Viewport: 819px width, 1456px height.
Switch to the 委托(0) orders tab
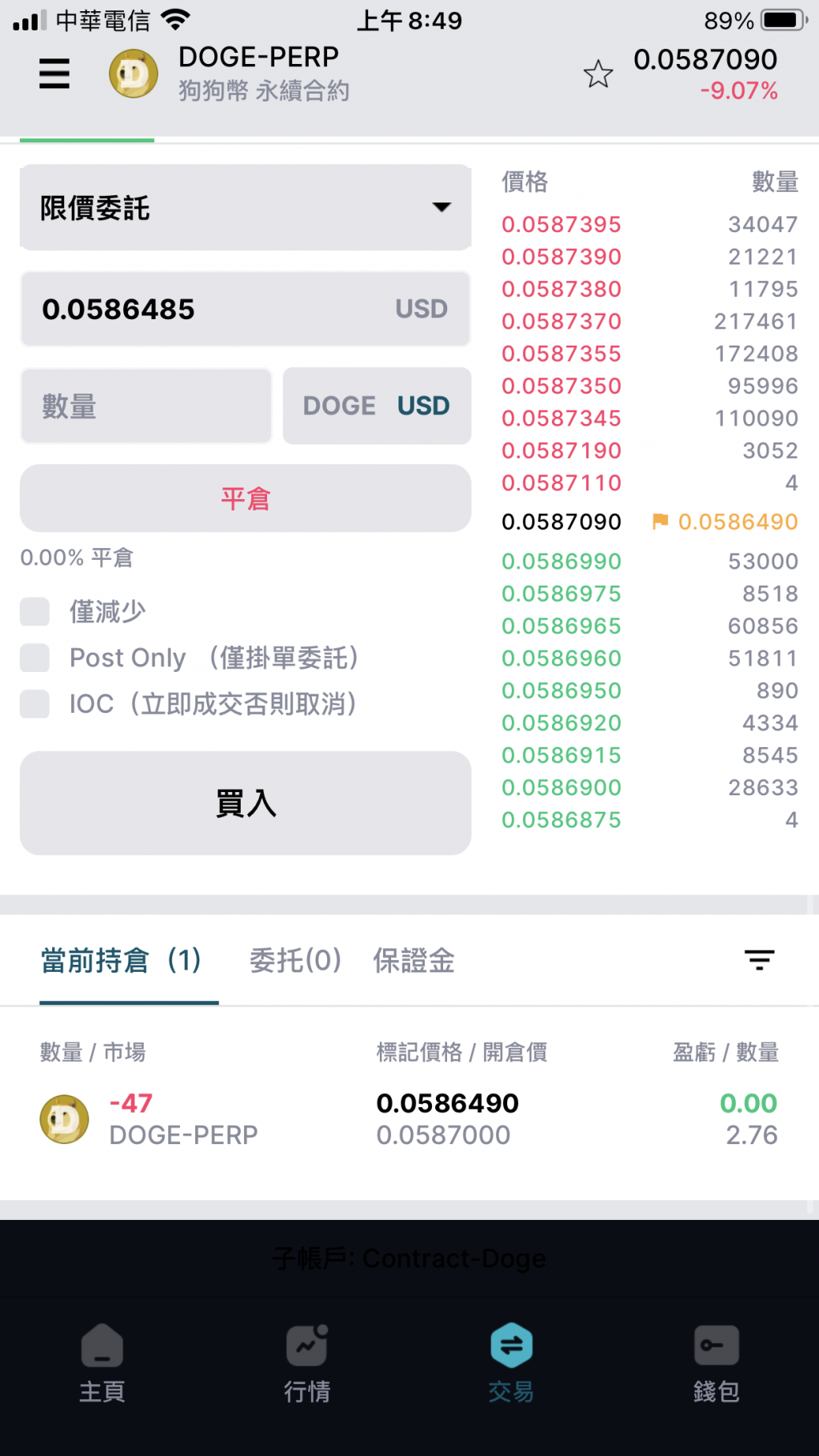pos(295,960)
